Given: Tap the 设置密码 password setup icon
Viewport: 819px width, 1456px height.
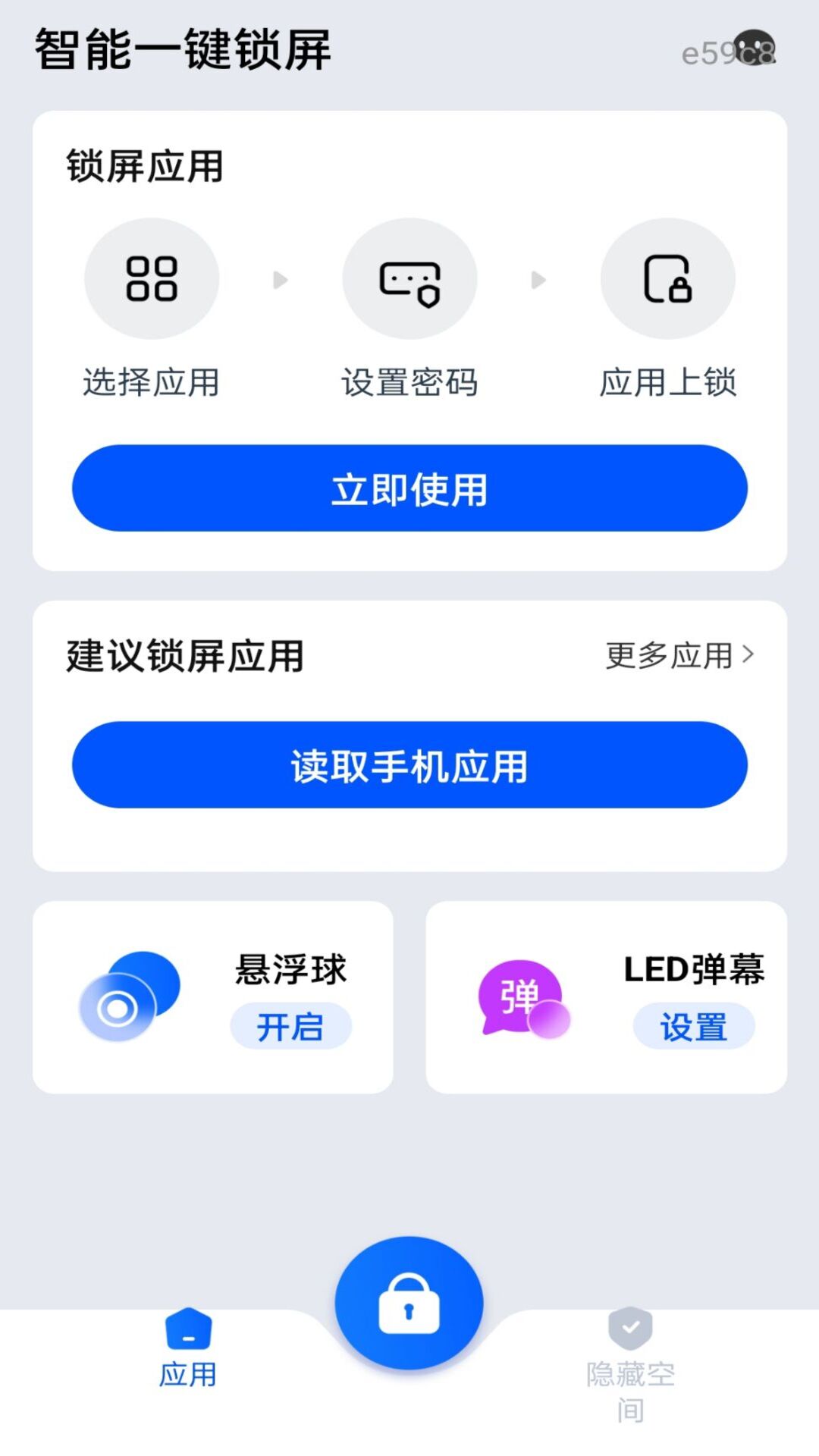Looking at the screenshot, I should (409, 278).
